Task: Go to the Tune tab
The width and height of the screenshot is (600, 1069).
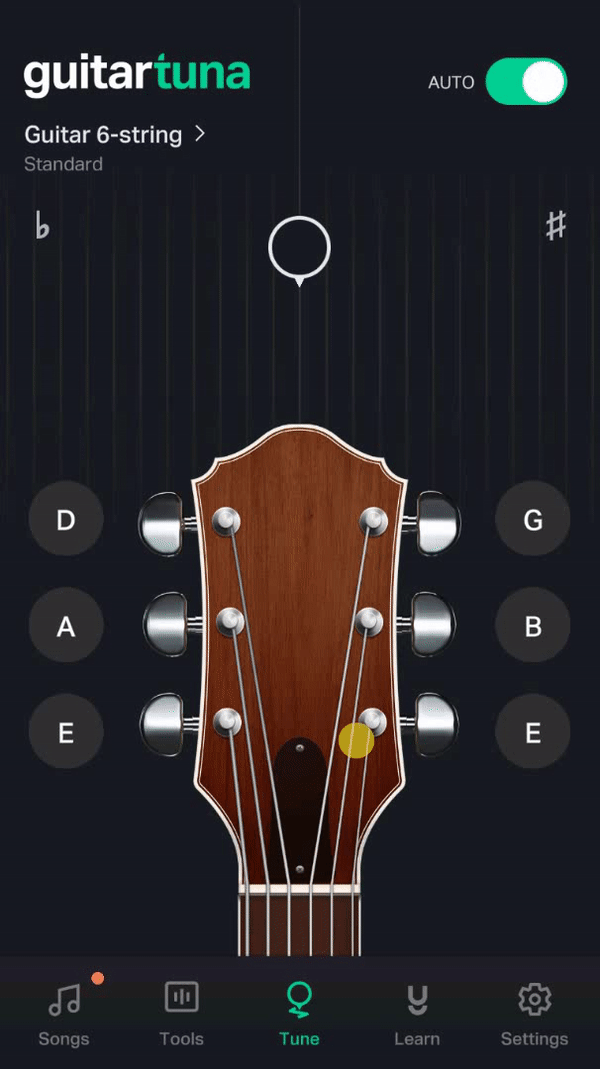Action: point(299,1014)
